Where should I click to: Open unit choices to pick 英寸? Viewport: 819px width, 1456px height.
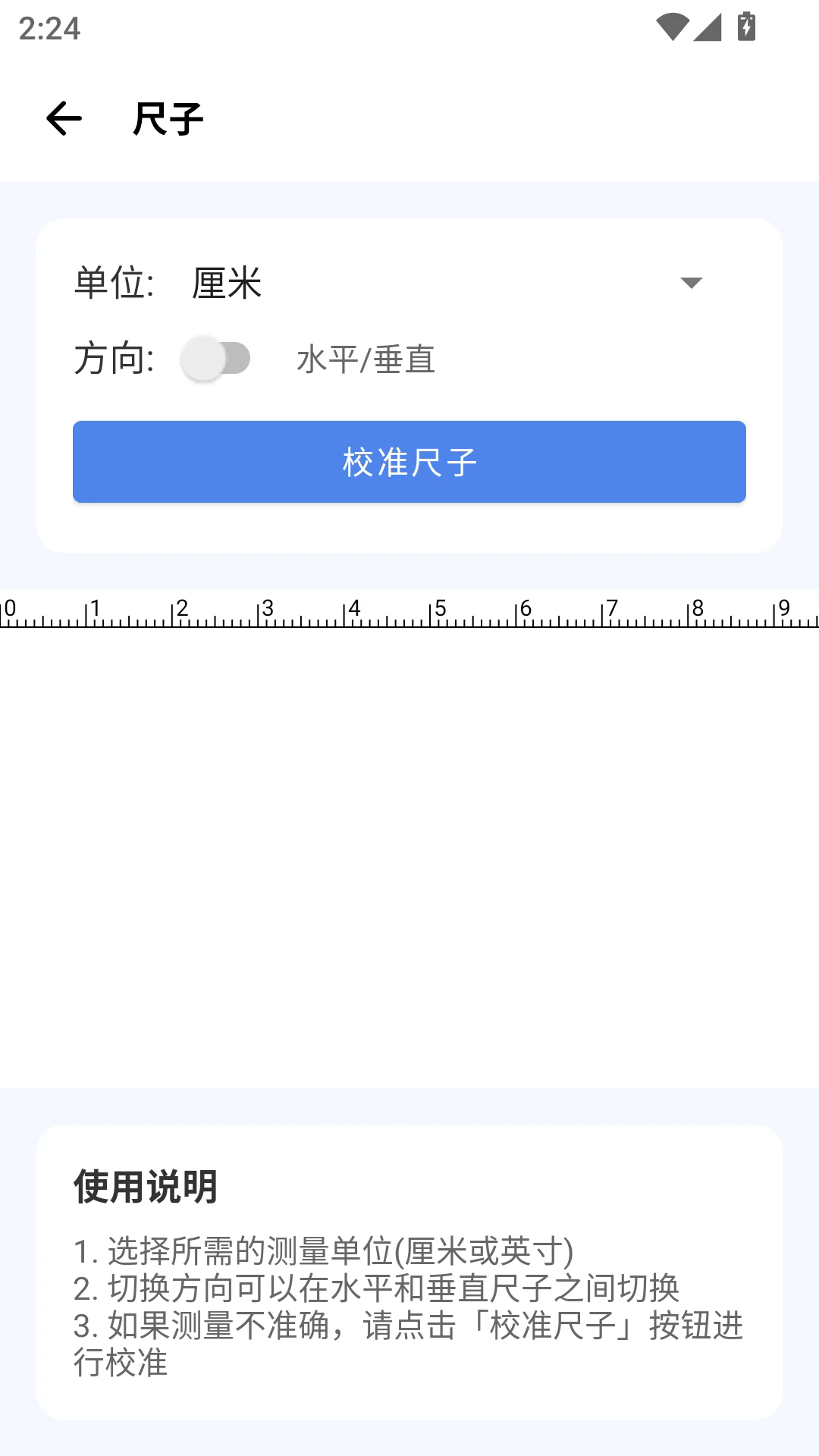pyautogui.click(x=379, y=284)
